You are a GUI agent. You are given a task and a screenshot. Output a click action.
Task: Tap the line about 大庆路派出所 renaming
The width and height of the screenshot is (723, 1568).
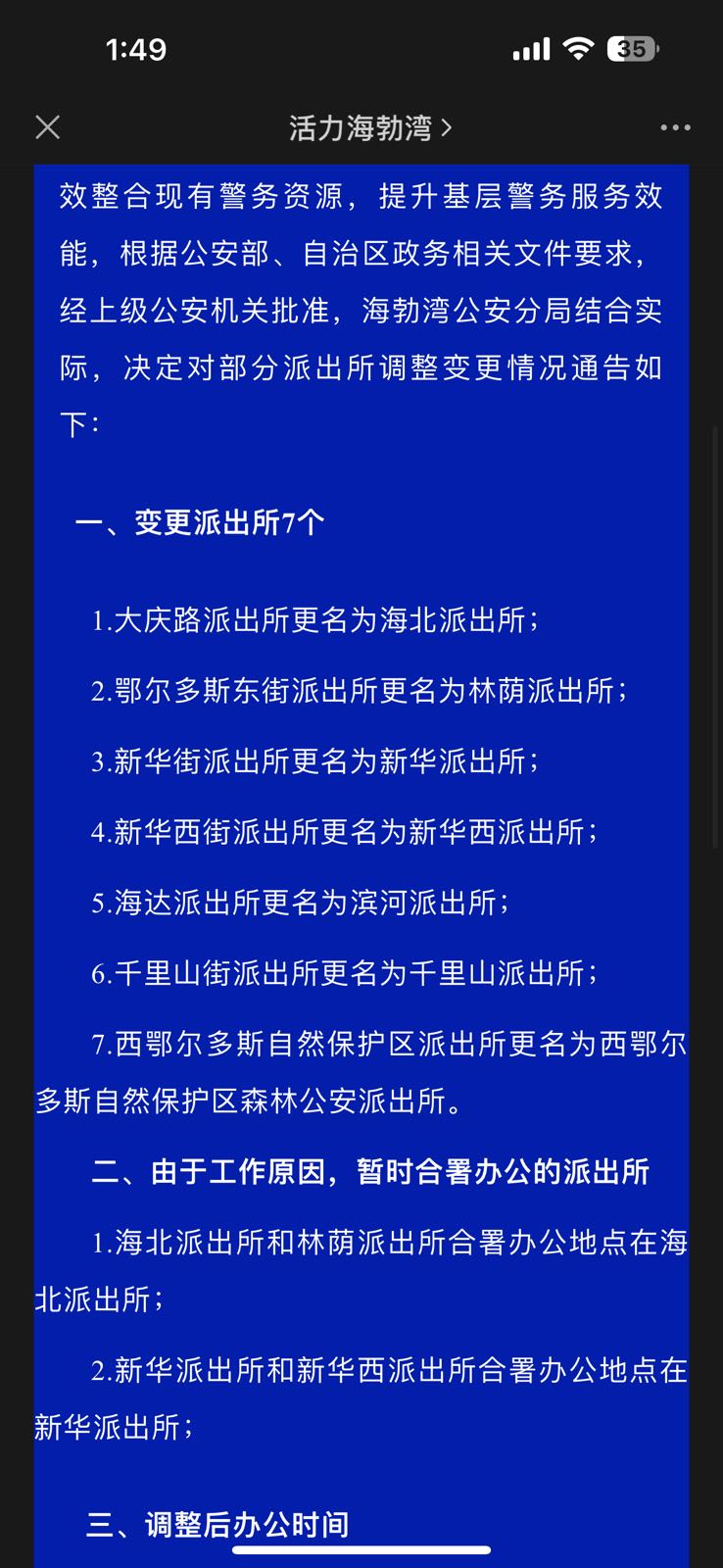(328, 619)
